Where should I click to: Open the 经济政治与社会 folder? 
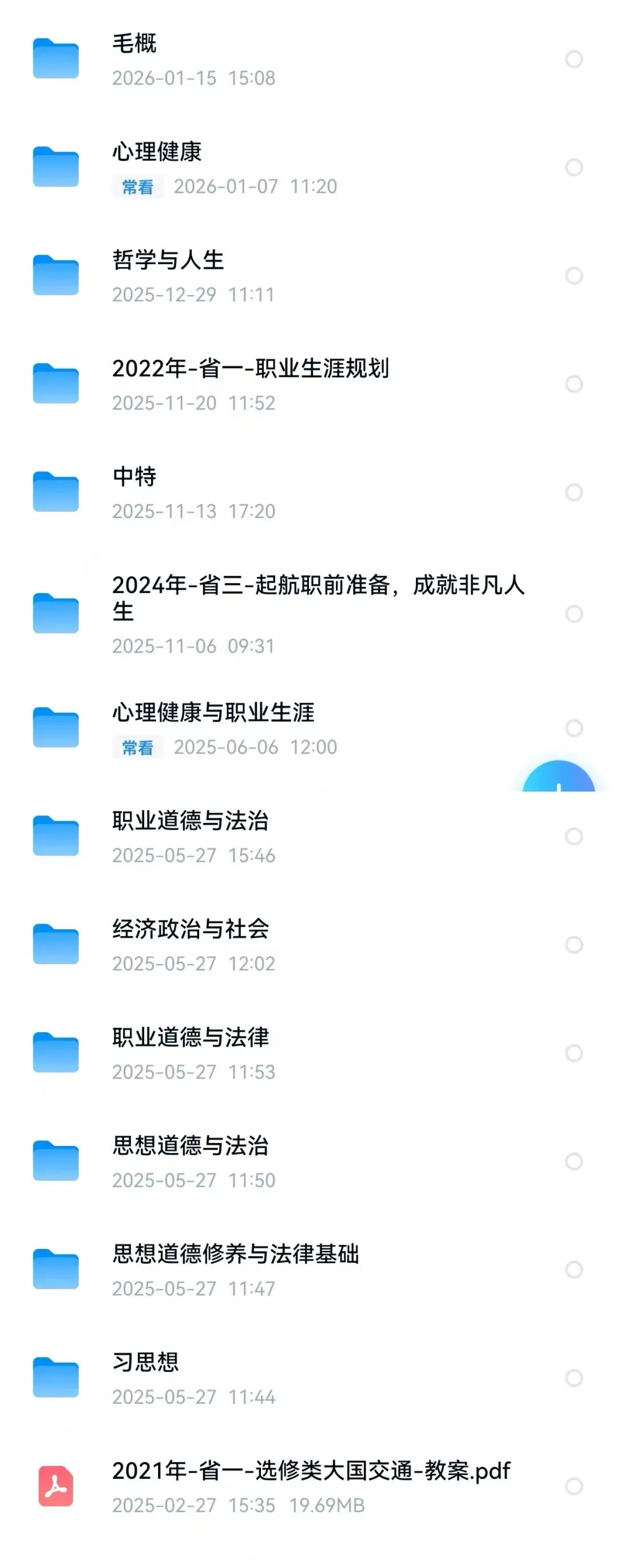[190, 929]
